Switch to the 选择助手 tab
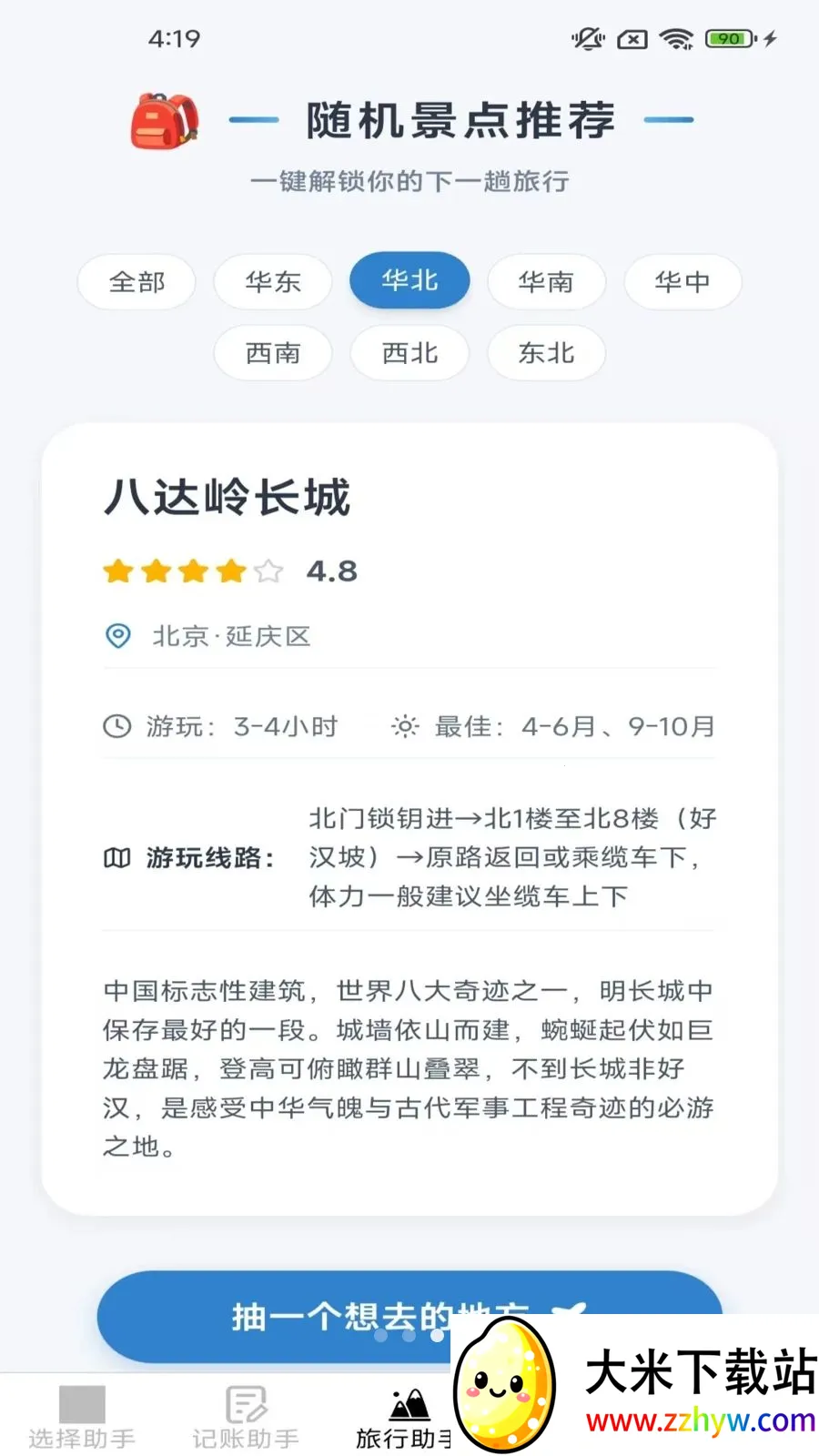 [x=82, y=1417]
